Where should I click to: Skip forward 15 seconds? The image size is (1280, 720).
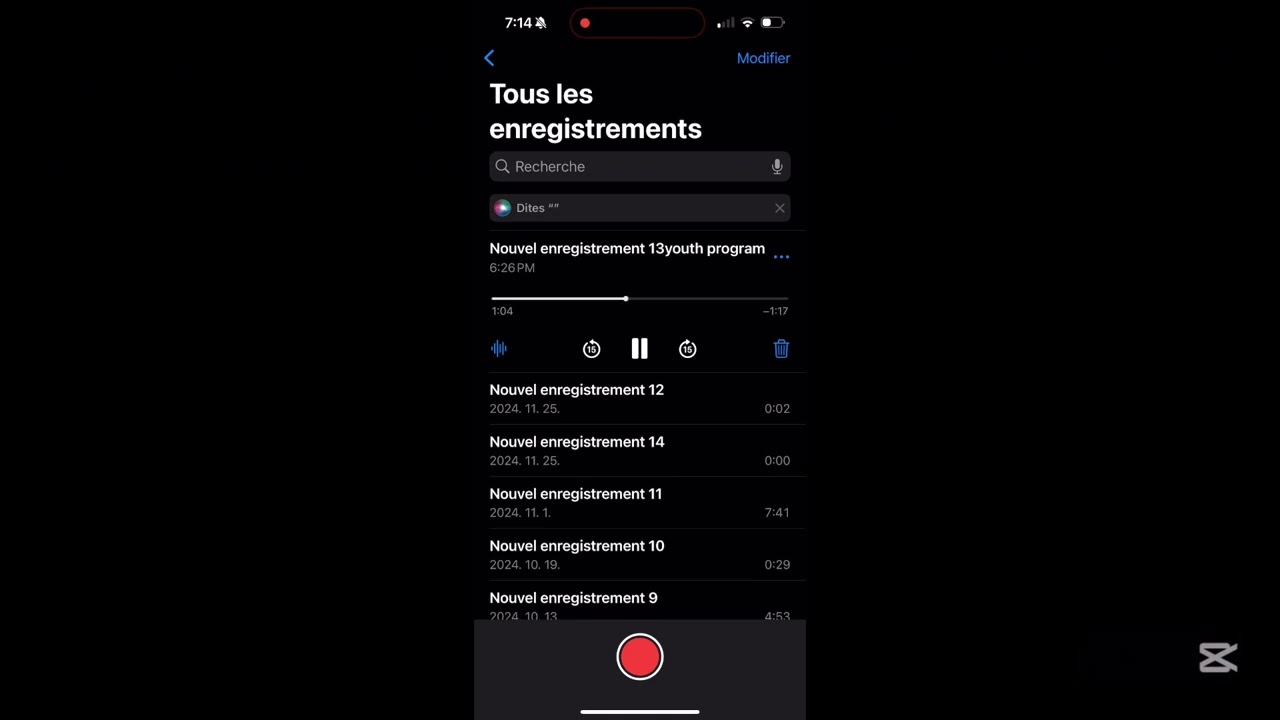688,348
